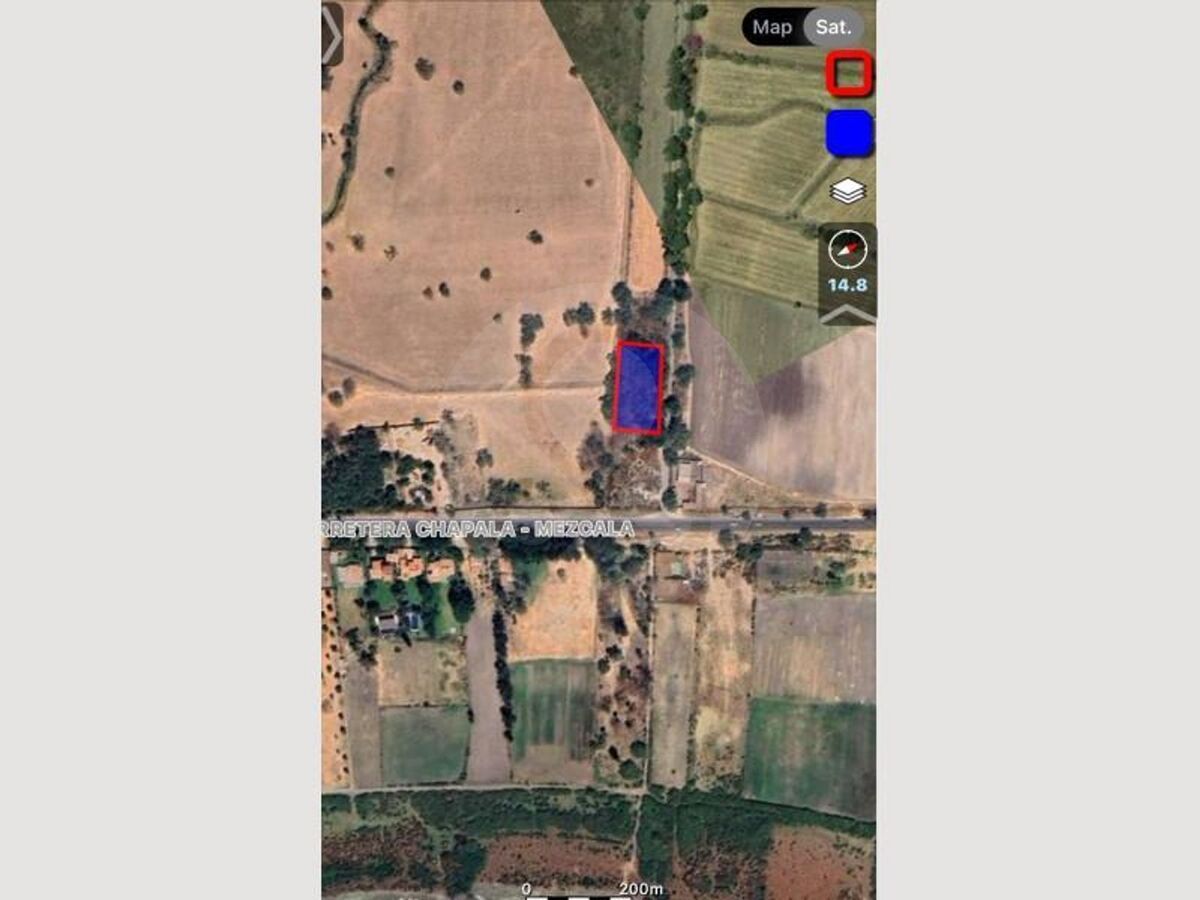Open the blue fill color option
This screenshot has width=1200, height=900.
pos(849,134)
